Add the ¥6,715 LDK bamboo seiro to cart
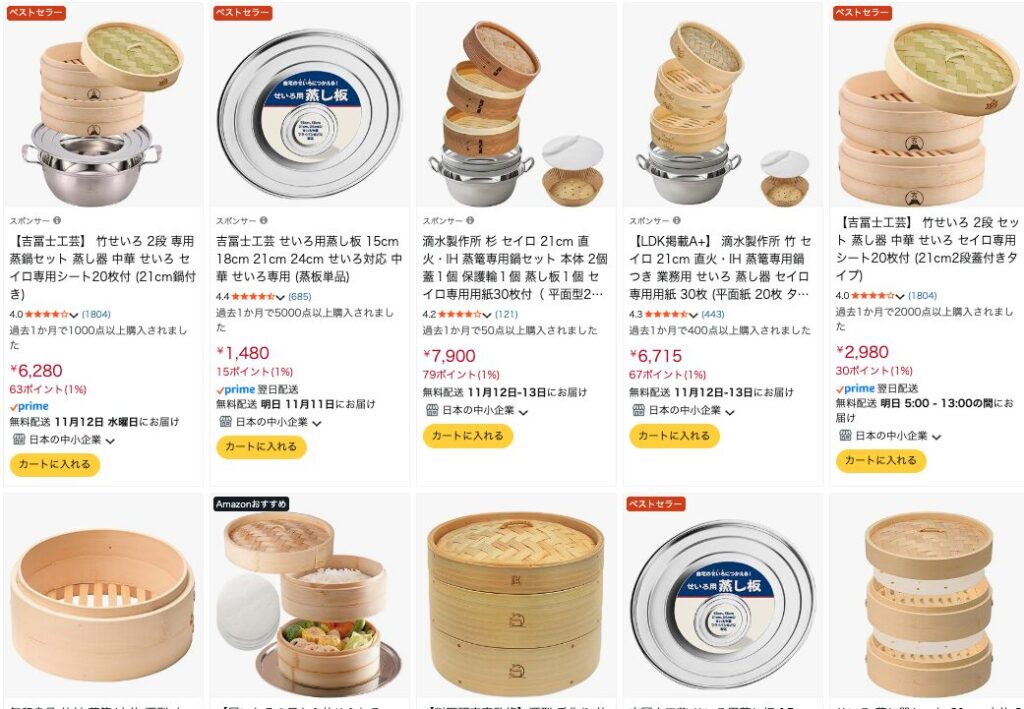The width and height of the screenshot is (1024, 709). 674,436
